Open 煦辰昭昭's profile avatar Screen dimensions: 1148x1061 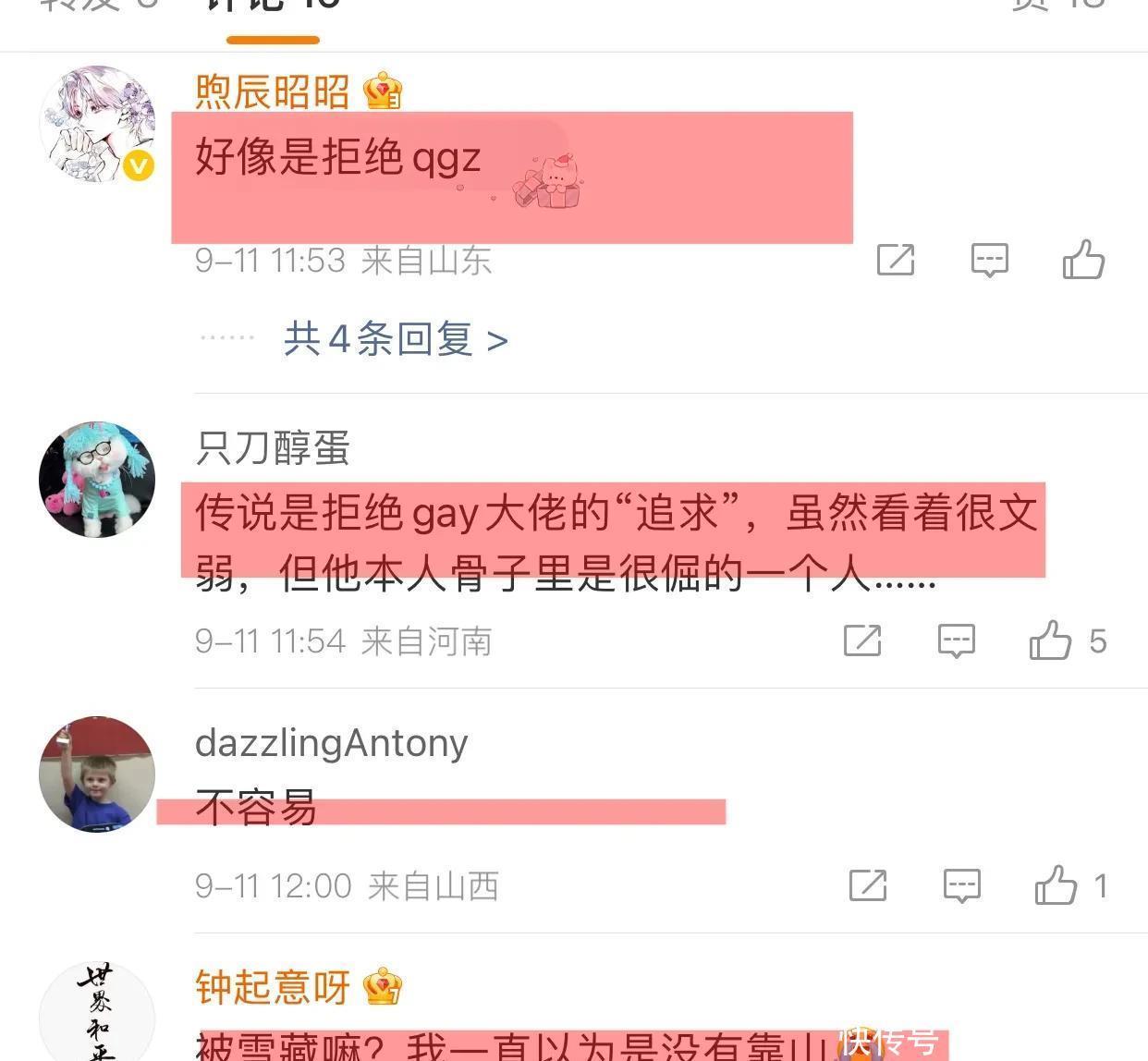pos(97,124)
